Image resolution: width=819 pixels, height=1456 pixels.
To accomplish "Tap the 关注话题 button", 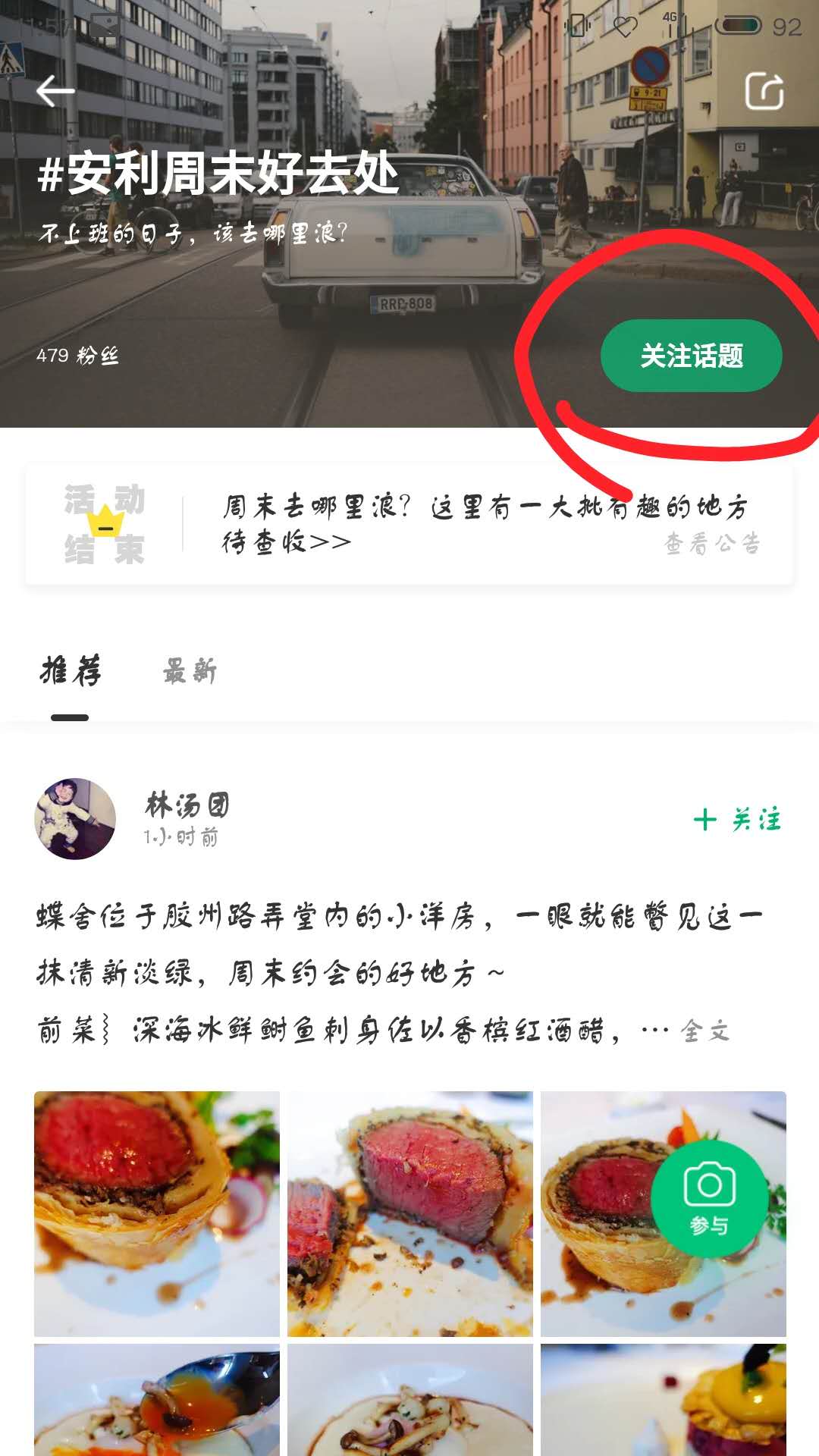I will pos(691,356).
